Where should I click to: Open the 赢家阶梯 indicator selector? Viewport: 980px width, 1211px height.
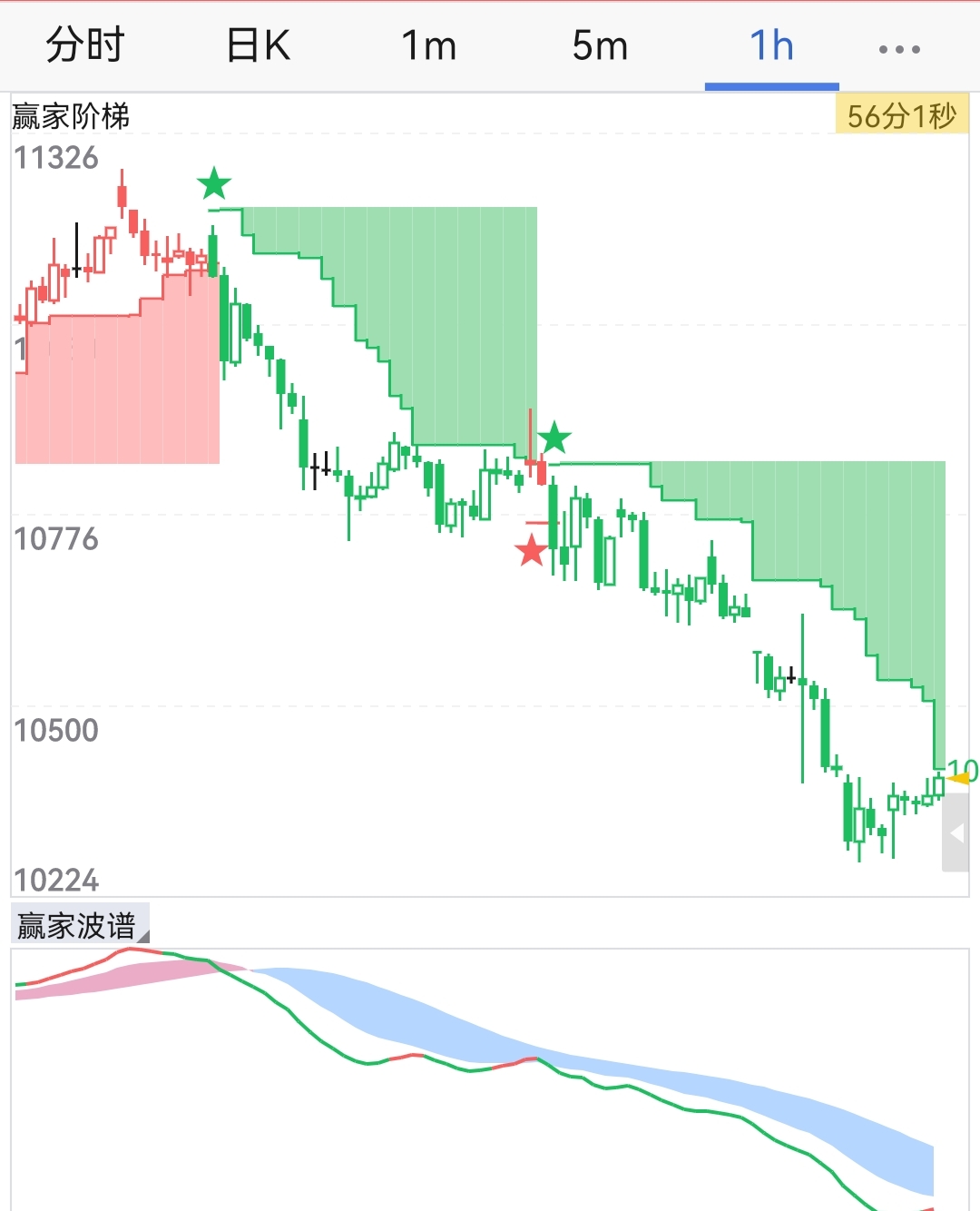click(x=71, y=116)
